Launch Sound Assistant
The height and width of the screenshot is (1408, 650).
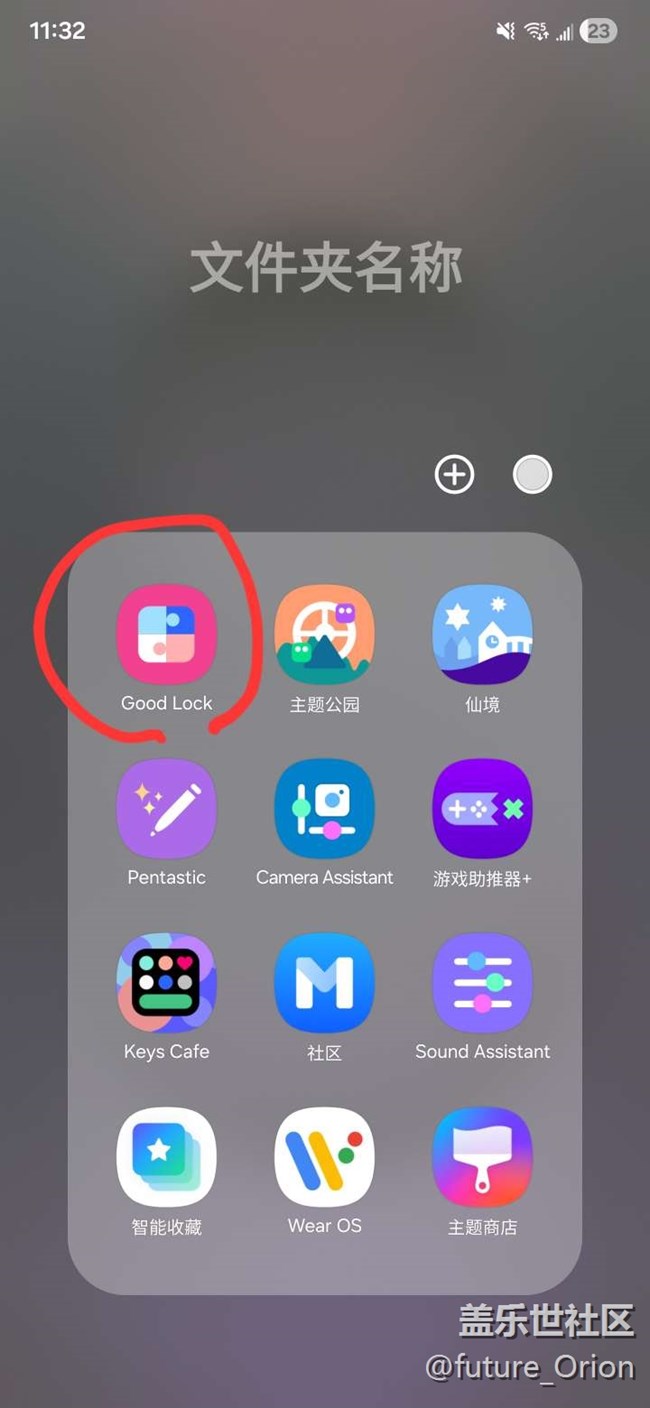tap(482, 983)
